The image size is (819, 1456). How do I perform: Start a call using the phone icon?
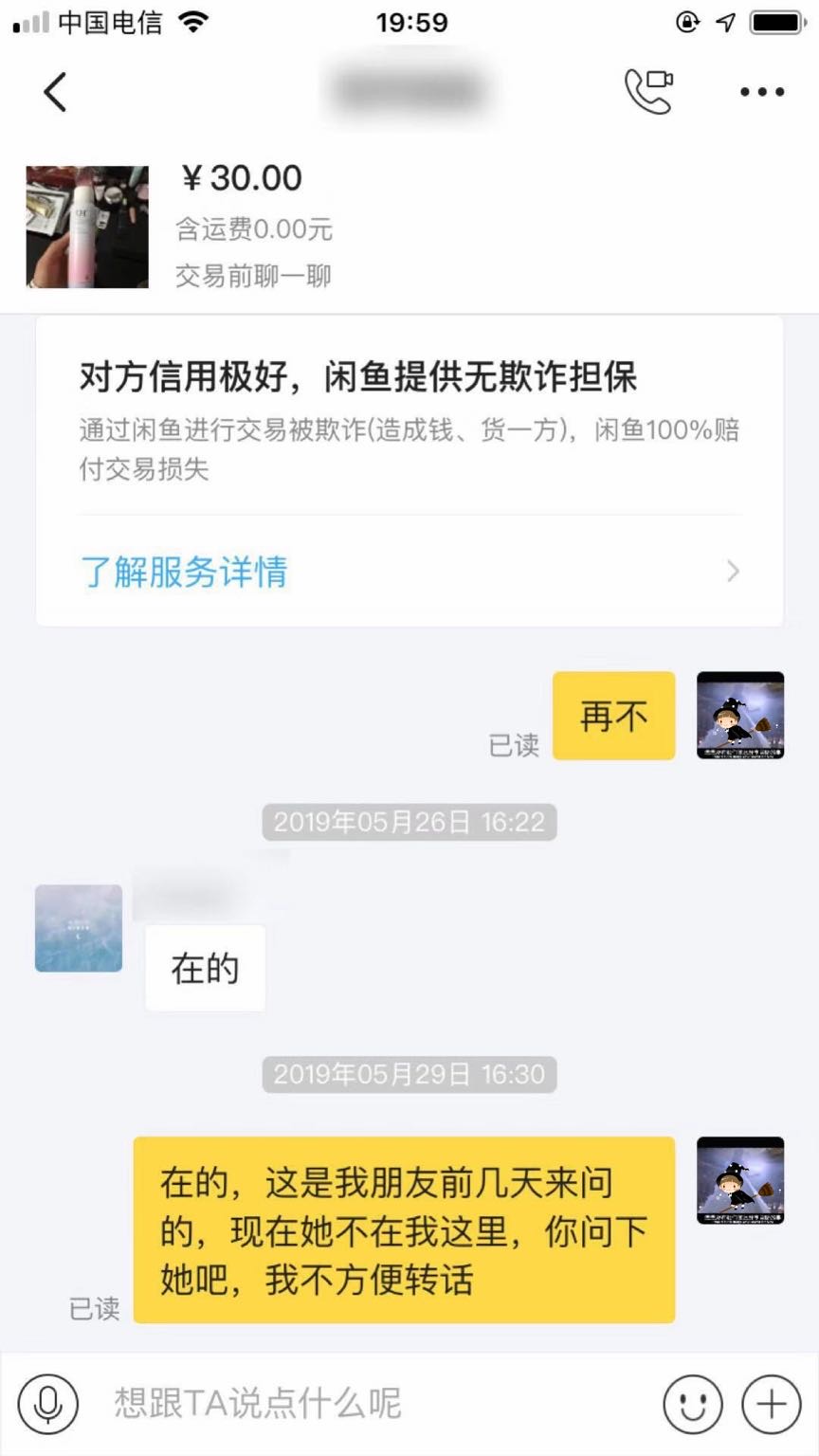(648, 91)
